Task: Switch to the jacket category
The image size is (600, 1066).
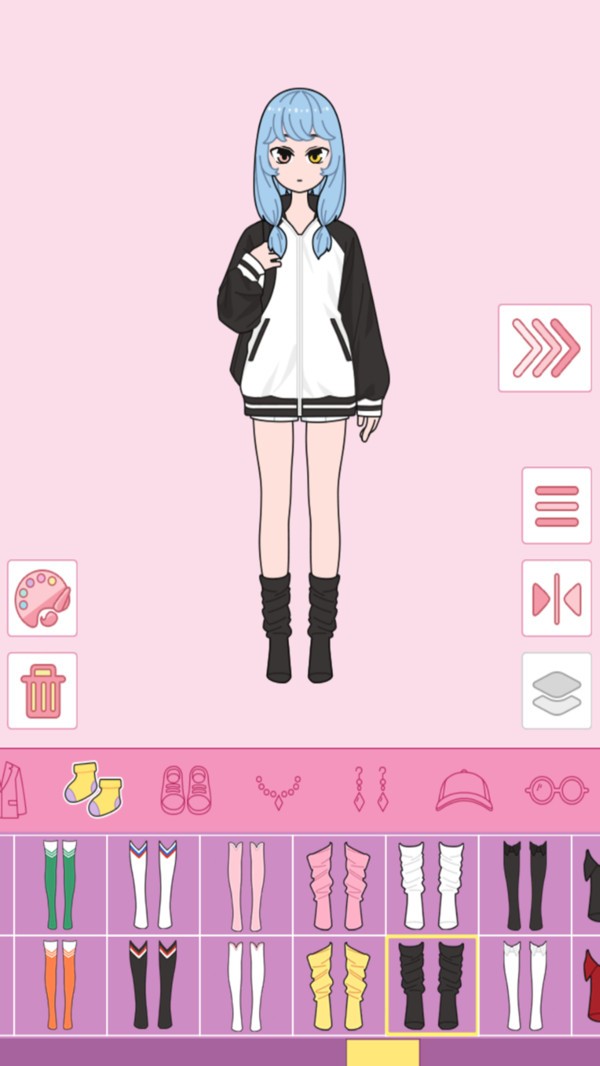Action: tap(12, 790)
